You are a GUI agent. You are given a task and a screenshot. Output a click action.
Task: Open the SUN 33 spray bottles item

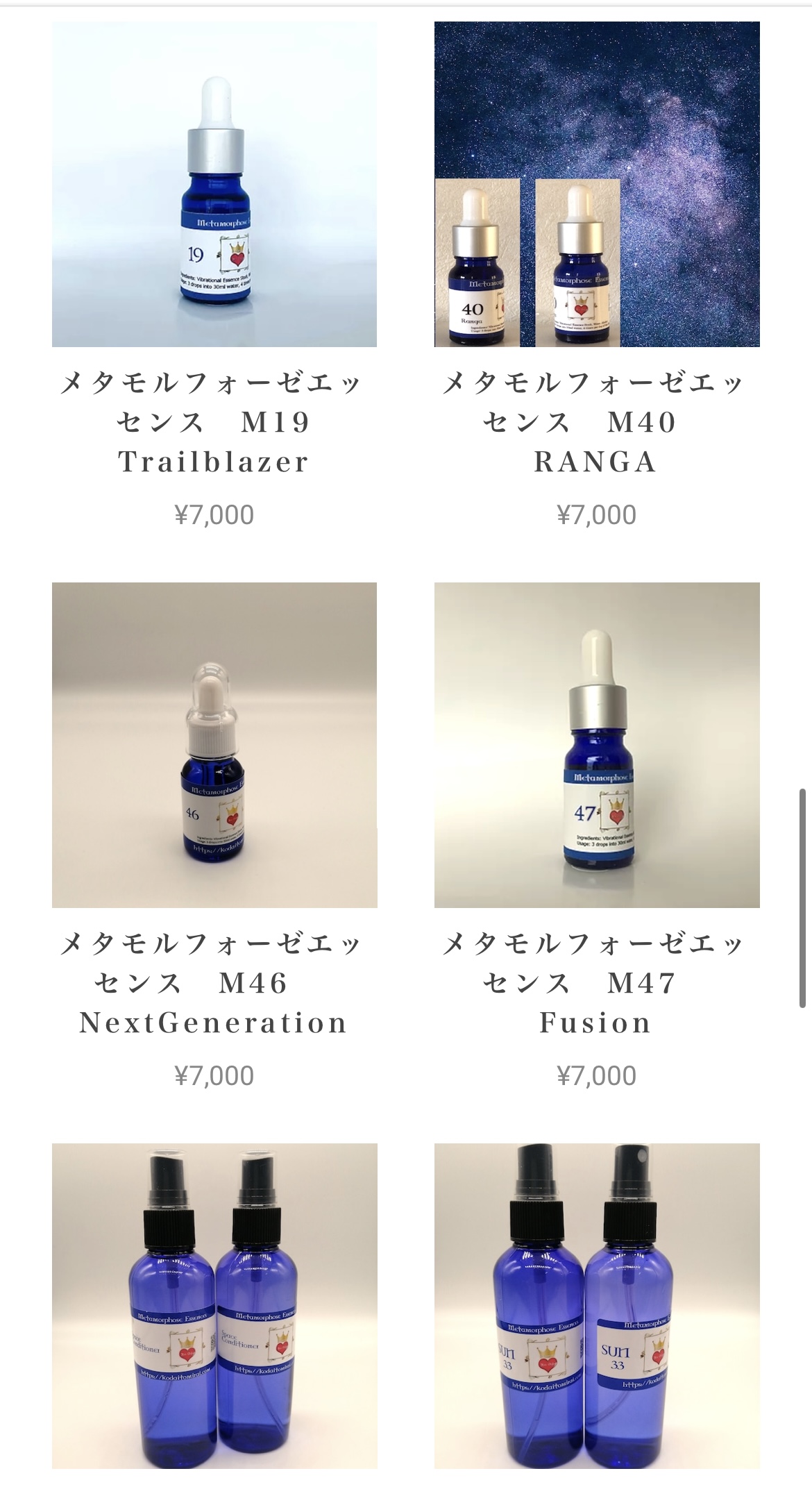[x=596, y=1305]
